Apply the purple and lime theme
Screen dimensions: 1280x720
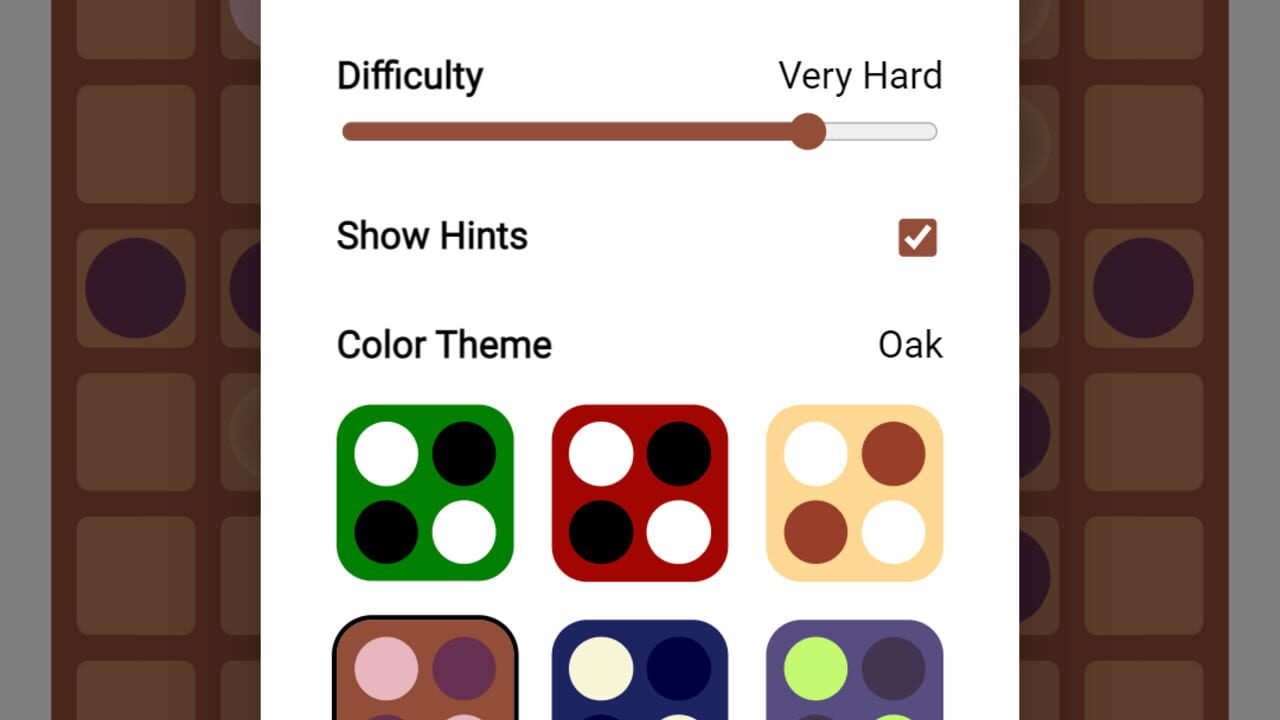tap(855, 670)
